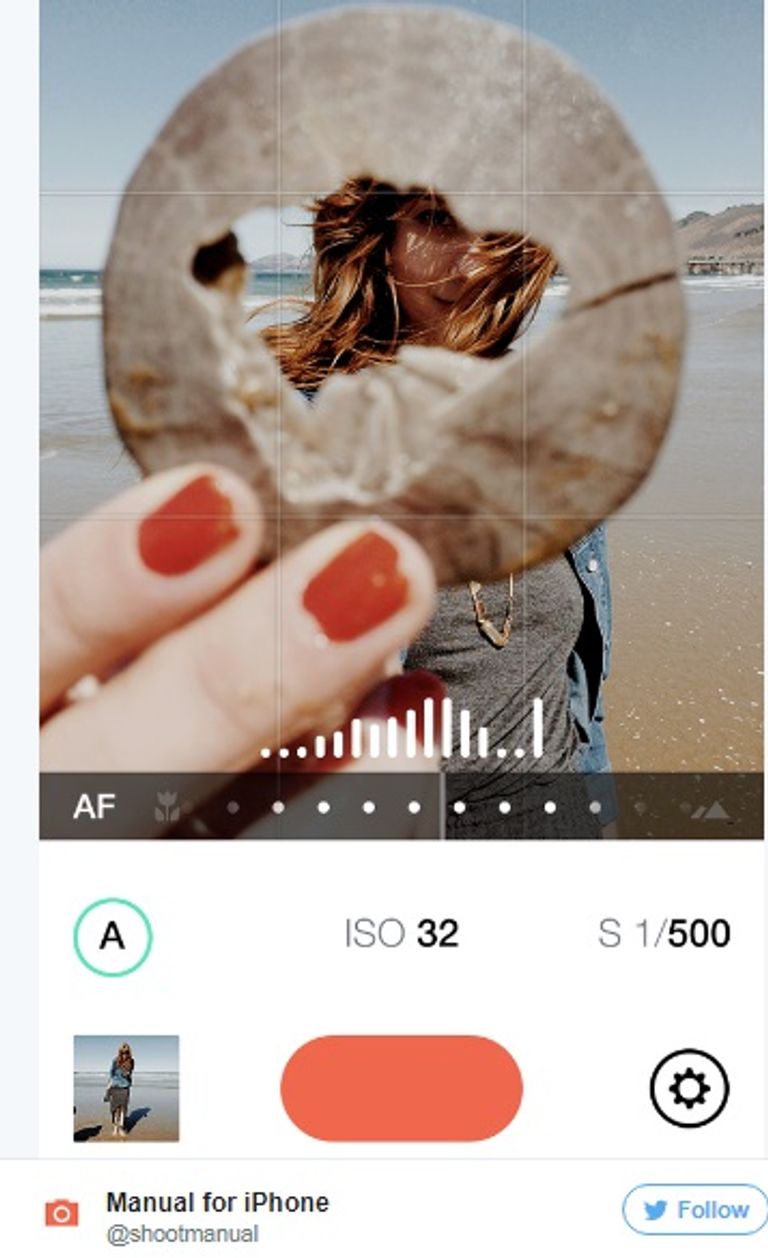Open the Manual for iPhone profile name

pos(217,1202)
